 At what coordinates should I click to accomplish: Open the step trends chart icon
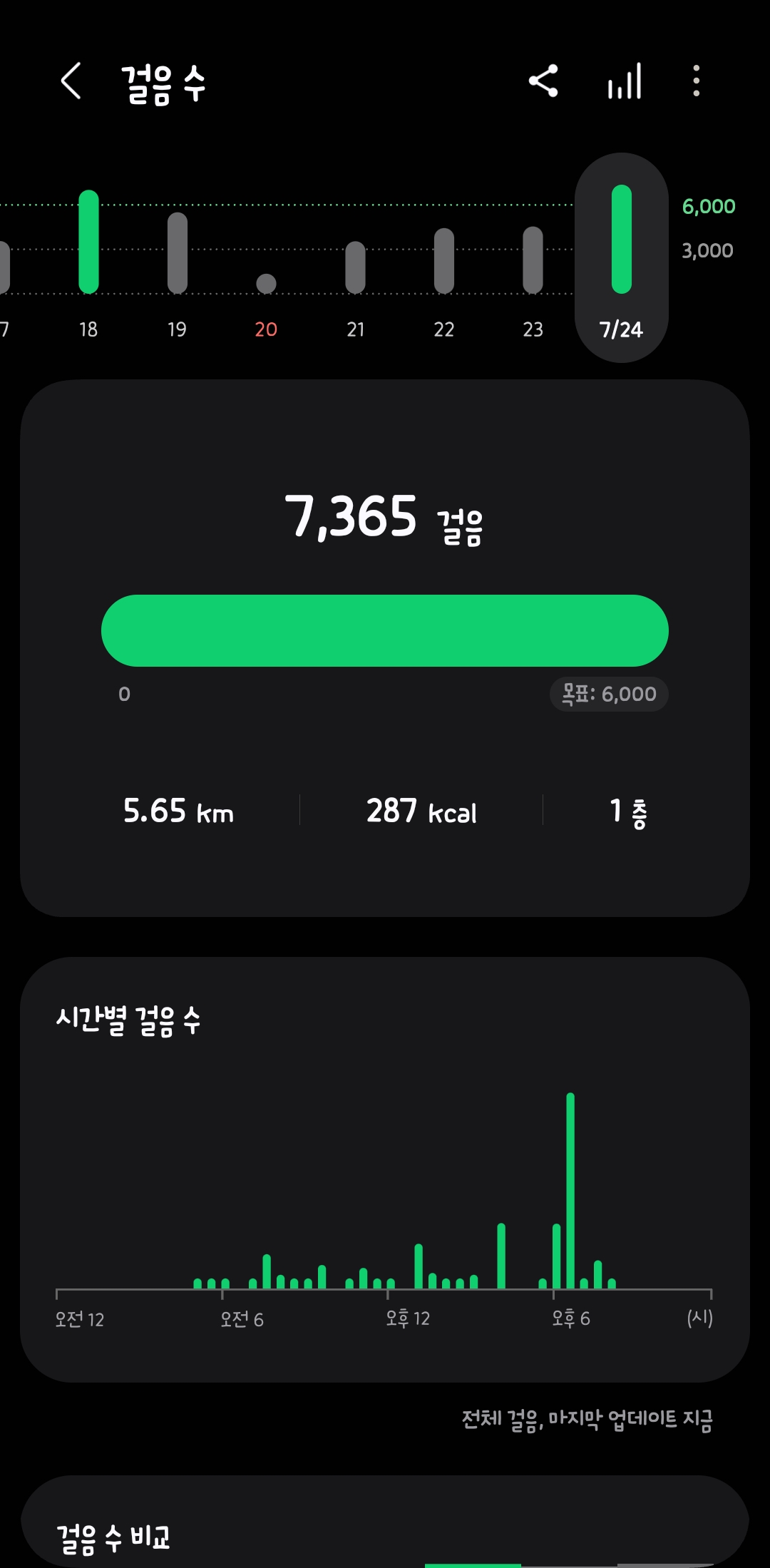point(625,81)
